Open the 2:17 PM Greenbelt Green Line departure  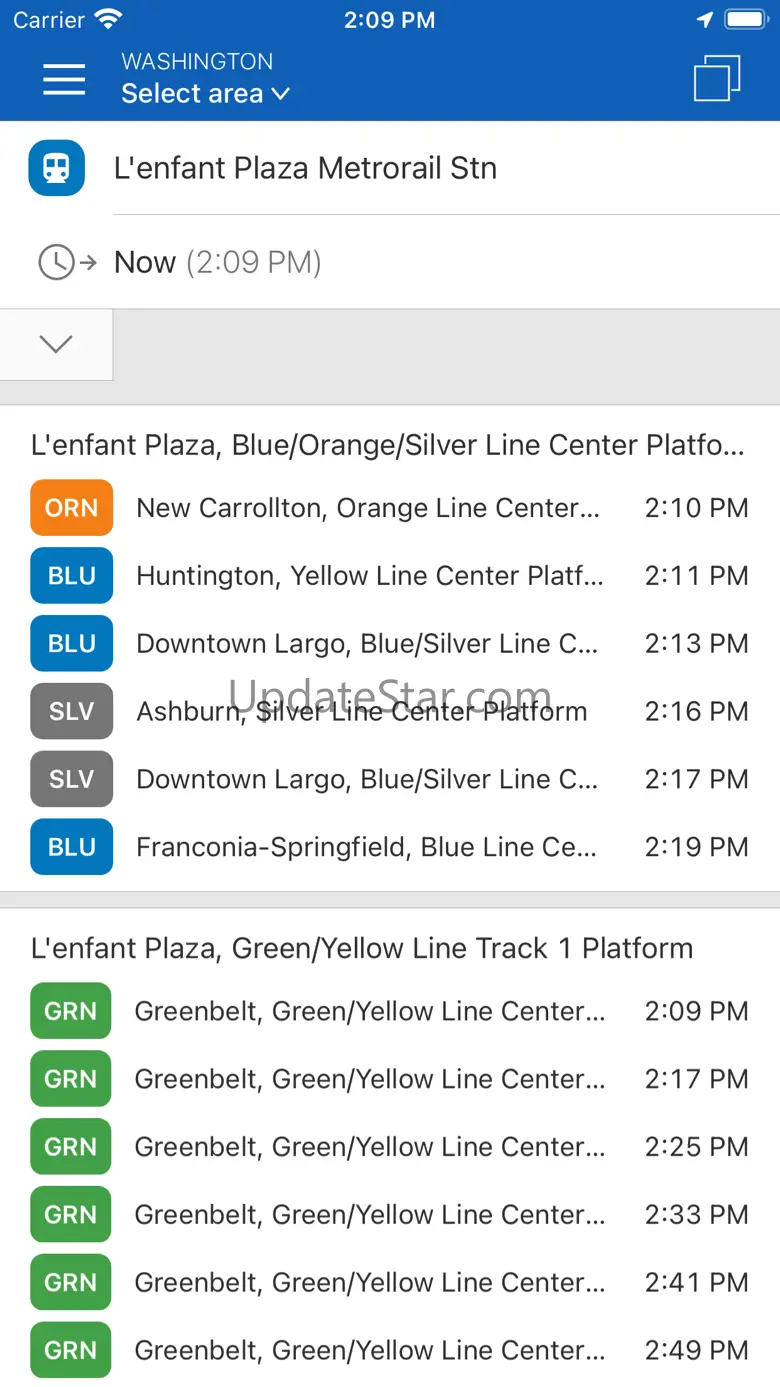[x=390, y=1079]
